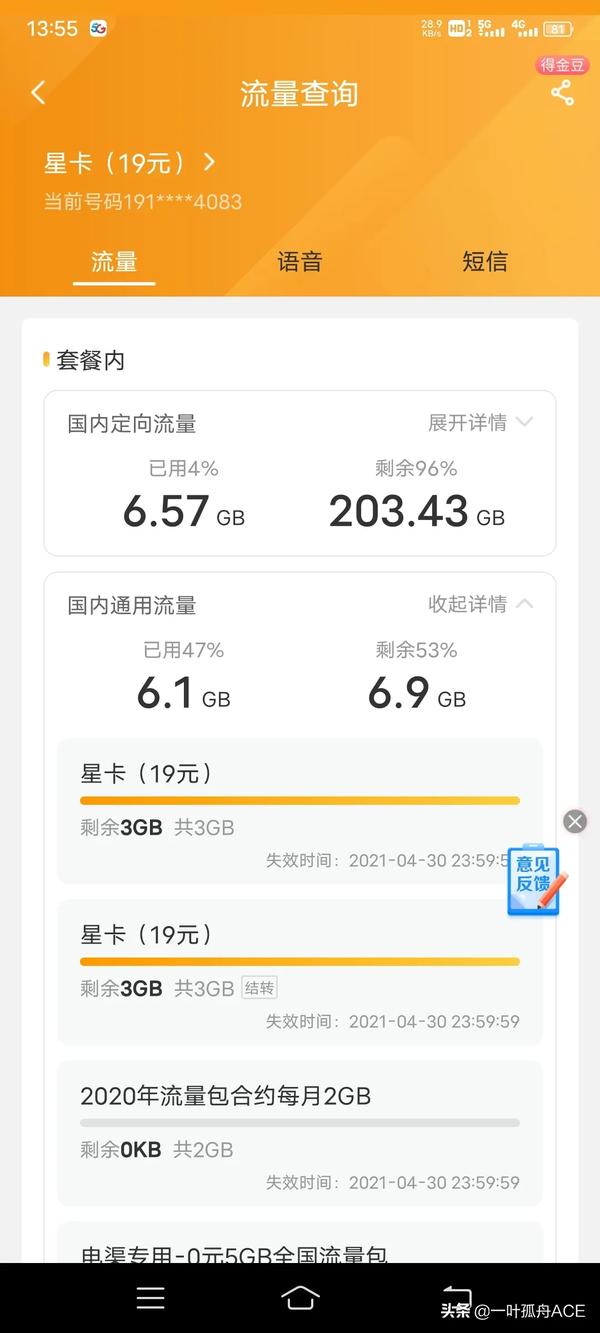Screen dimensions: 600x1333
Task: Go back from the 流量查询 page
Action: (38, 93)
